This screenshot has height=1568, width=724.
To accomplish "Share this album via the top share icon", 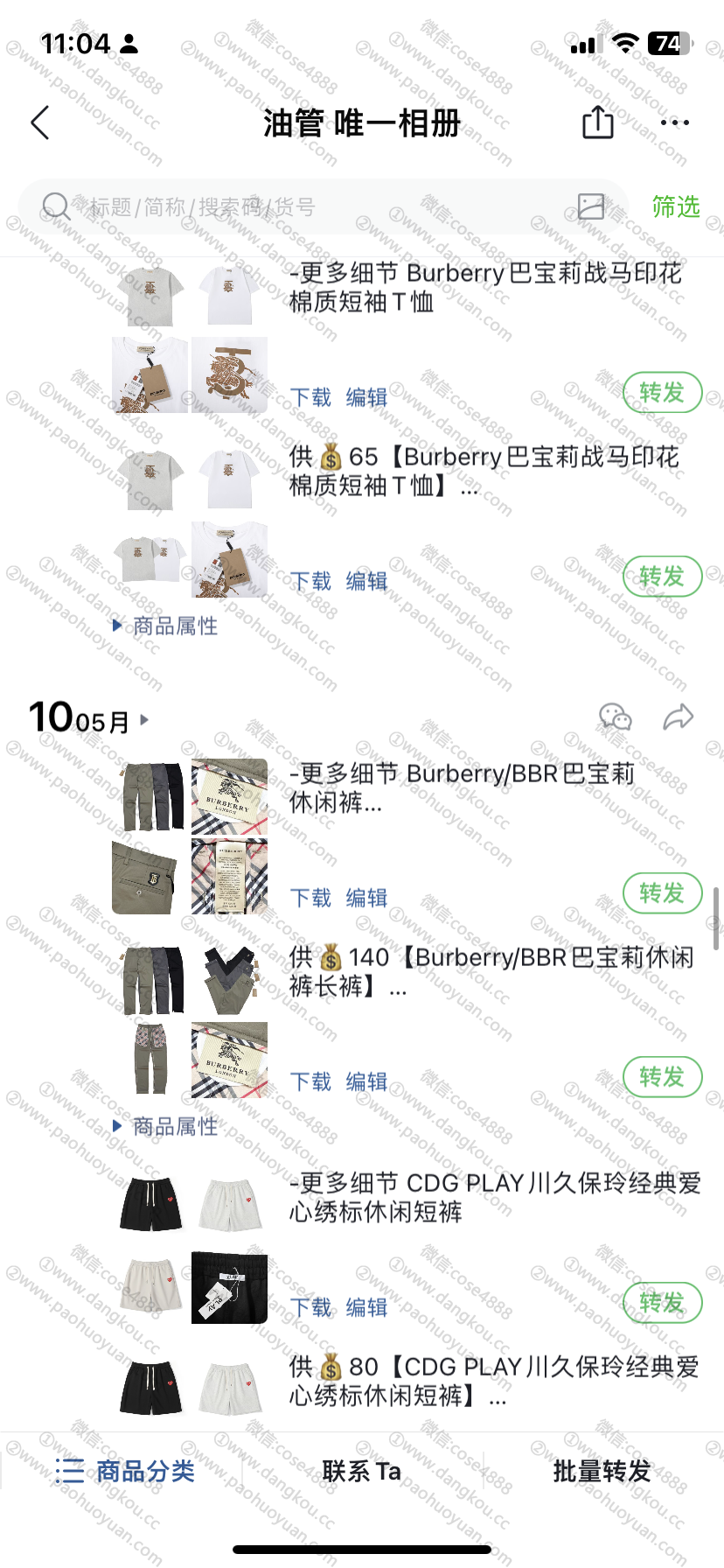I will pyautogui.click(x=598, y=122).
